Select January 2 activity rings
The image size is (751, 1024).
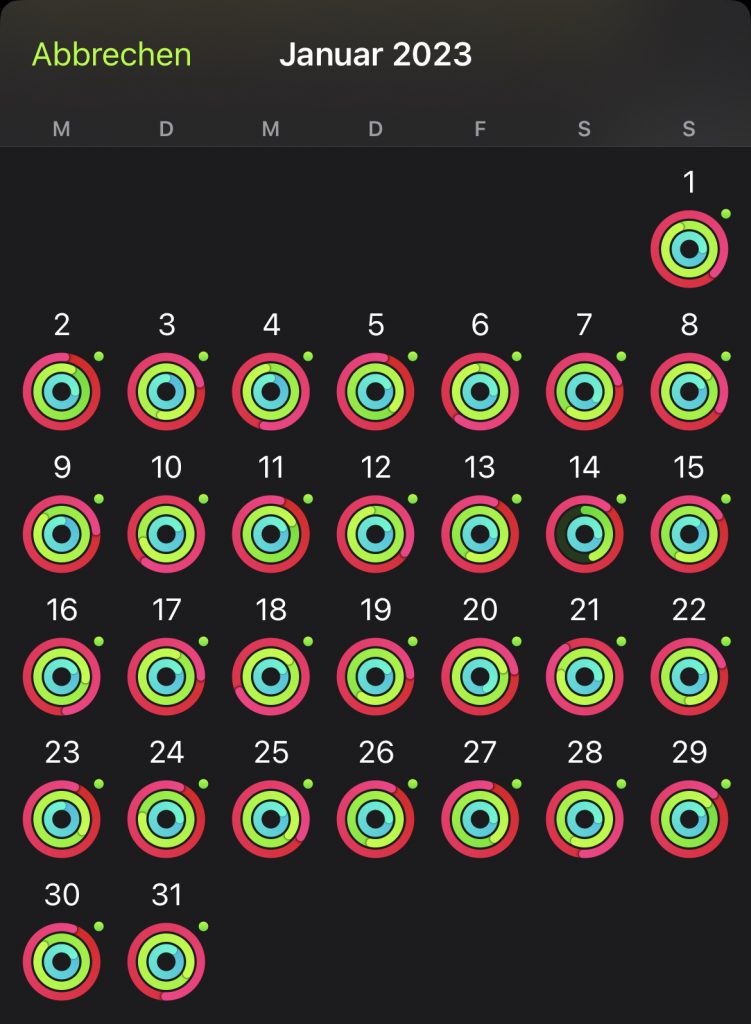point(62,392)
